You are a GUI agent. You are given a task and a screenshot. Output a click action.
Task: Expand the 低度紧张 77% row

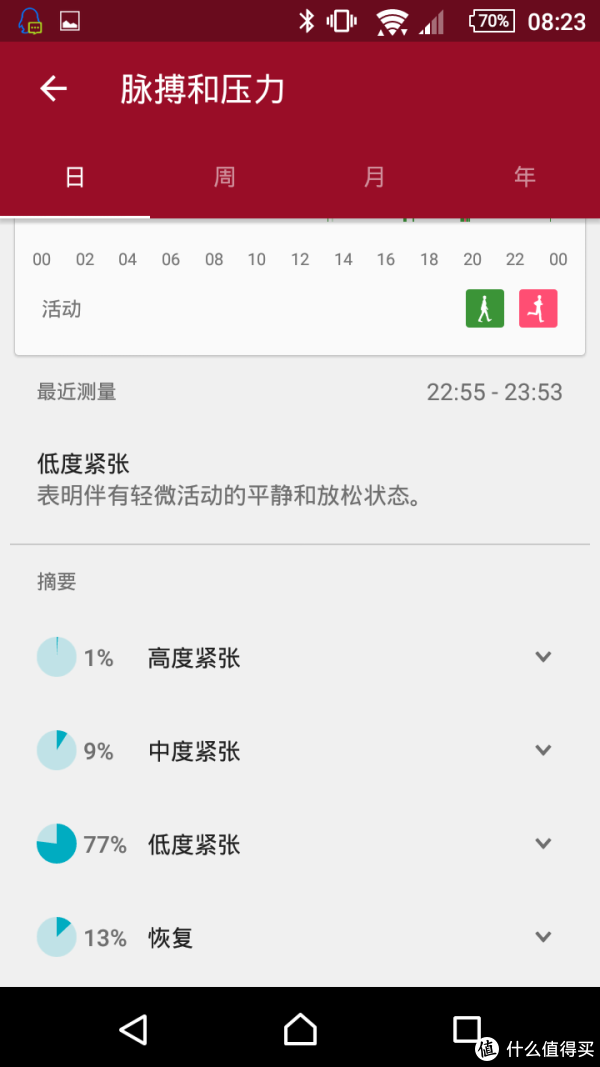click(300, 844)
